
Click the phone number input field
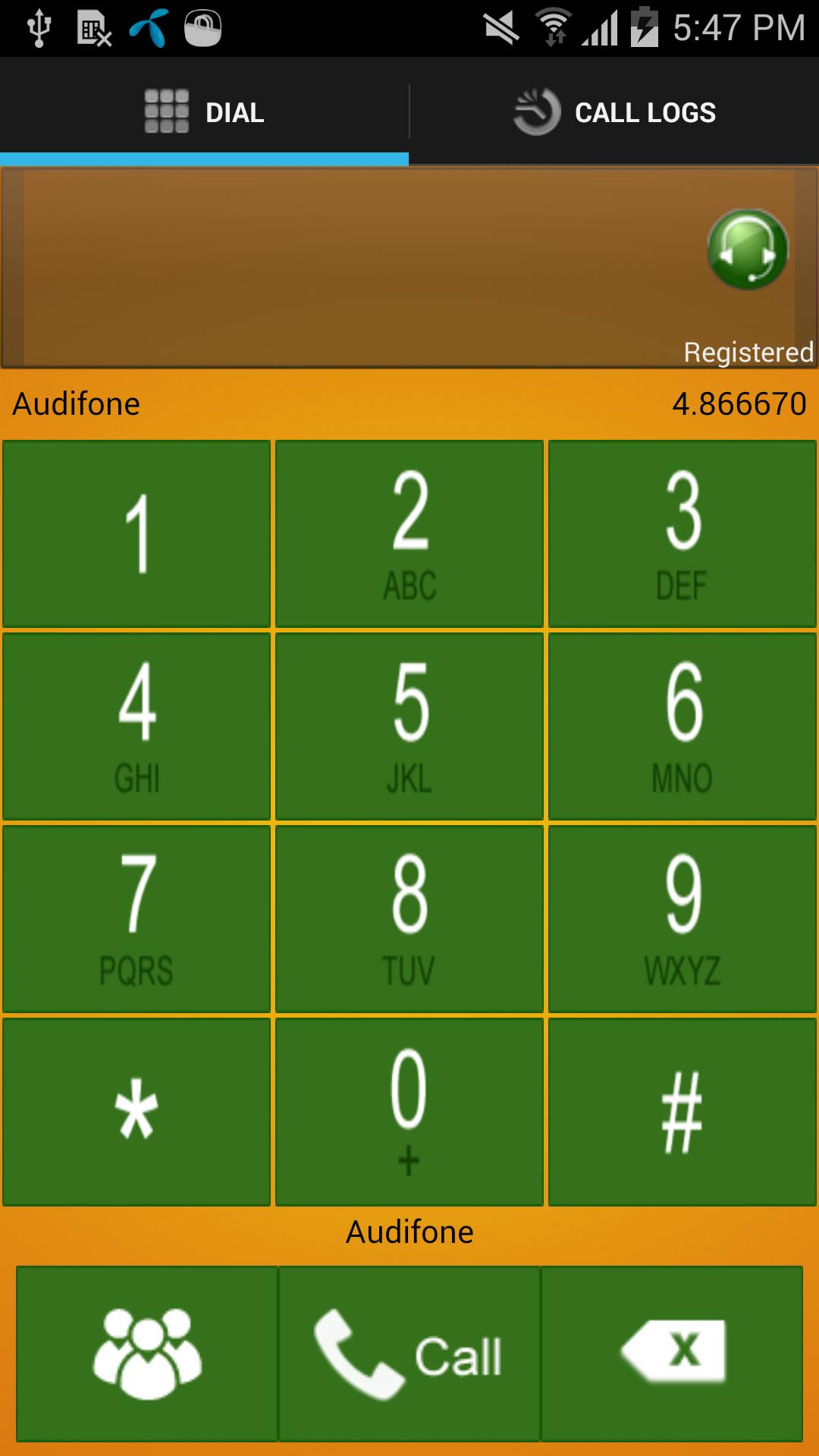coord(341,265)
